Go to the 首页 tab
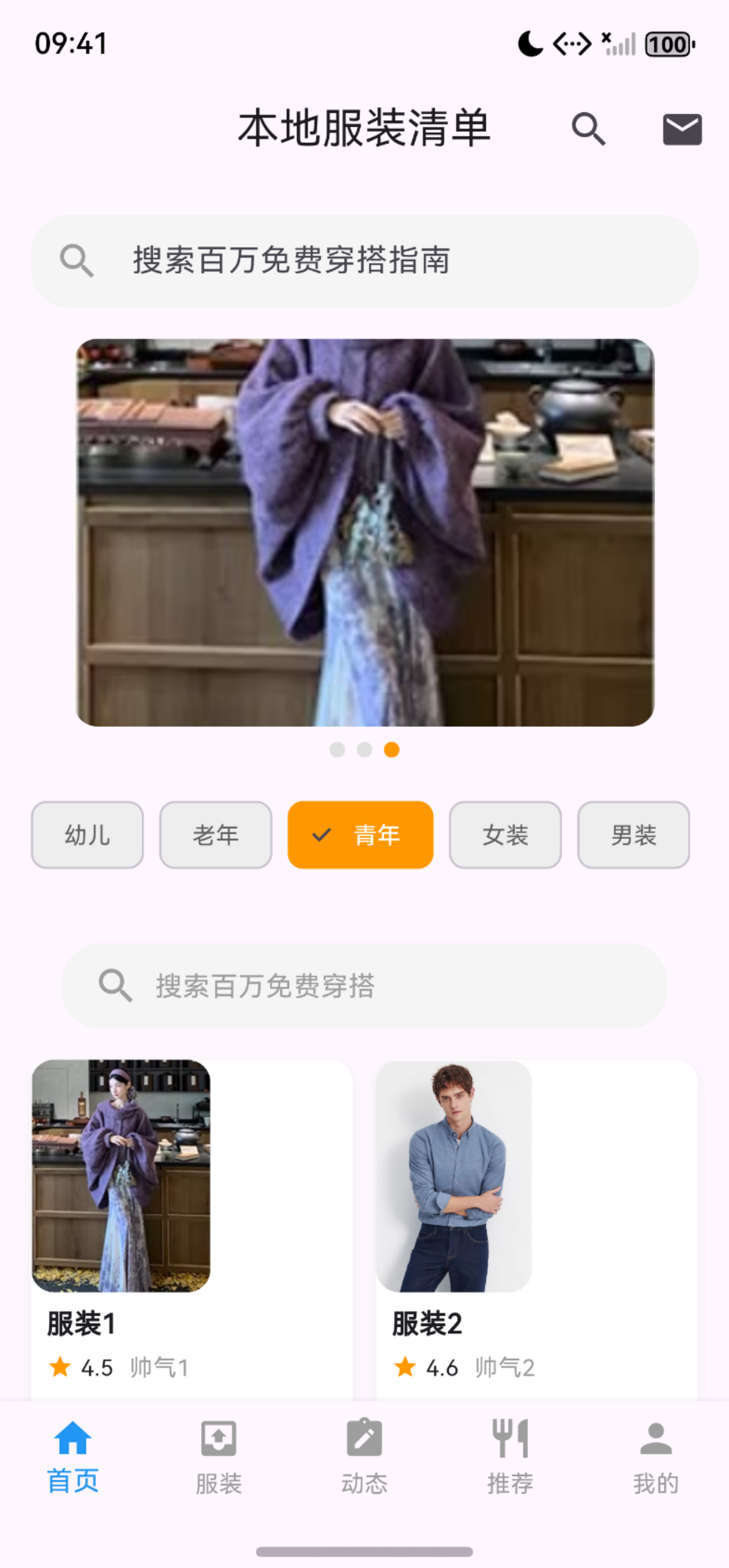 (73, 1457)
